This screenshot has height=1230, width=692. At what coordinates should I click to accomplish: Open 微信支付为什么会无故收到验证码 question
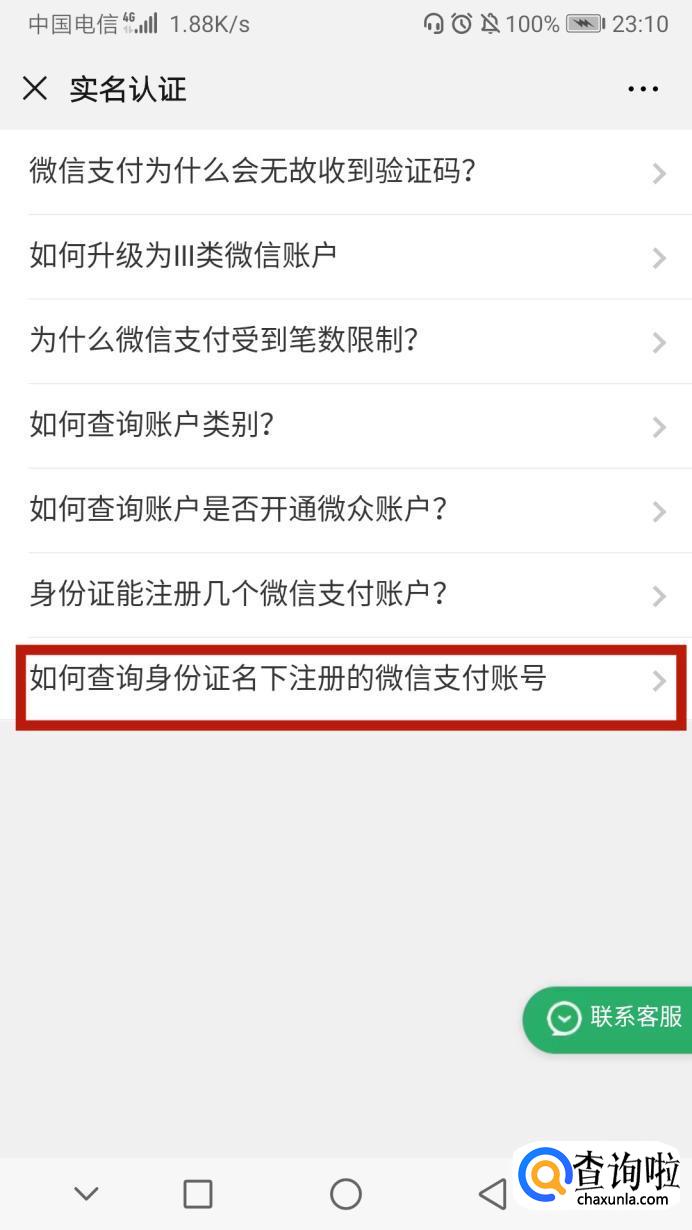346,172
